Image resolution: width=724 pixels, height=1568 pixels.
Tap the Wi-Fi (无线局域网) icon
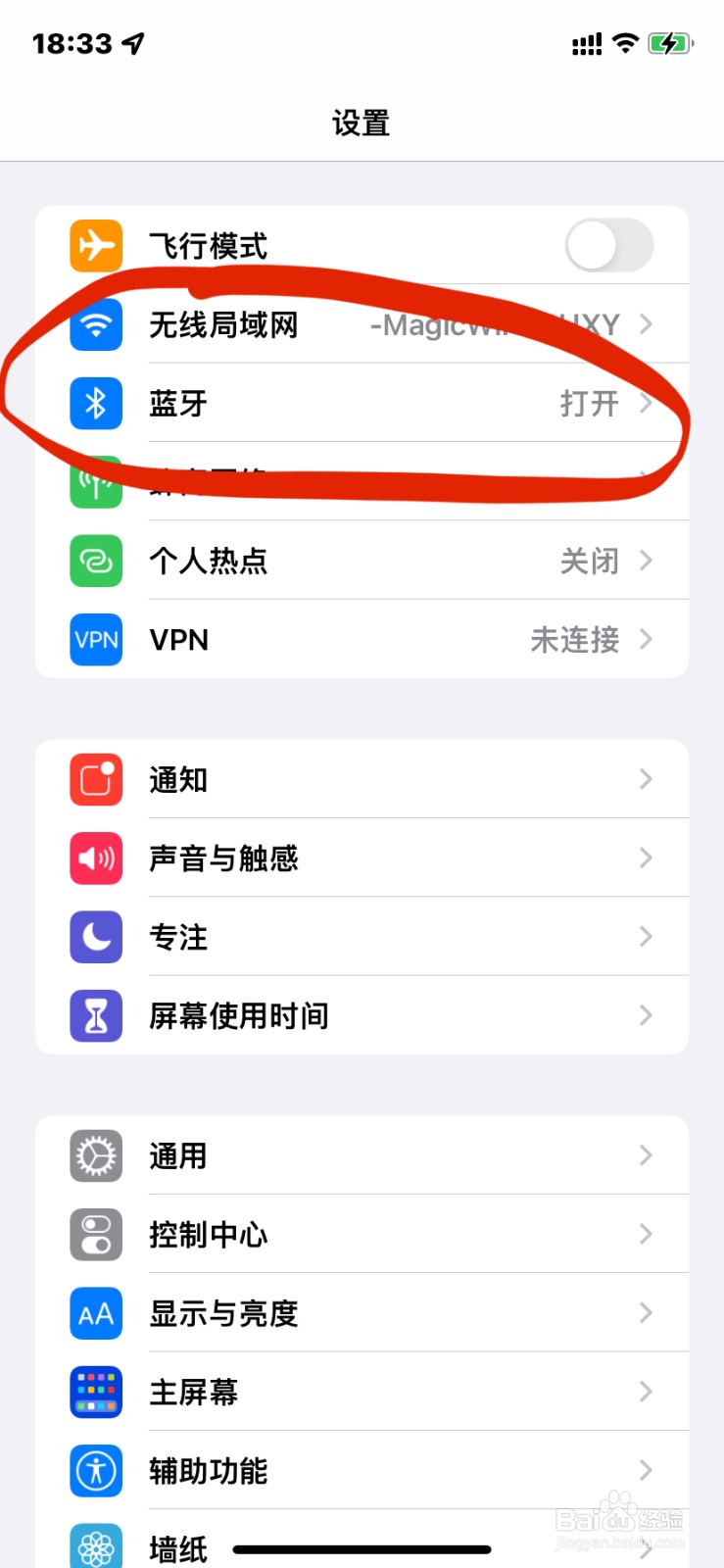point(95,325)
